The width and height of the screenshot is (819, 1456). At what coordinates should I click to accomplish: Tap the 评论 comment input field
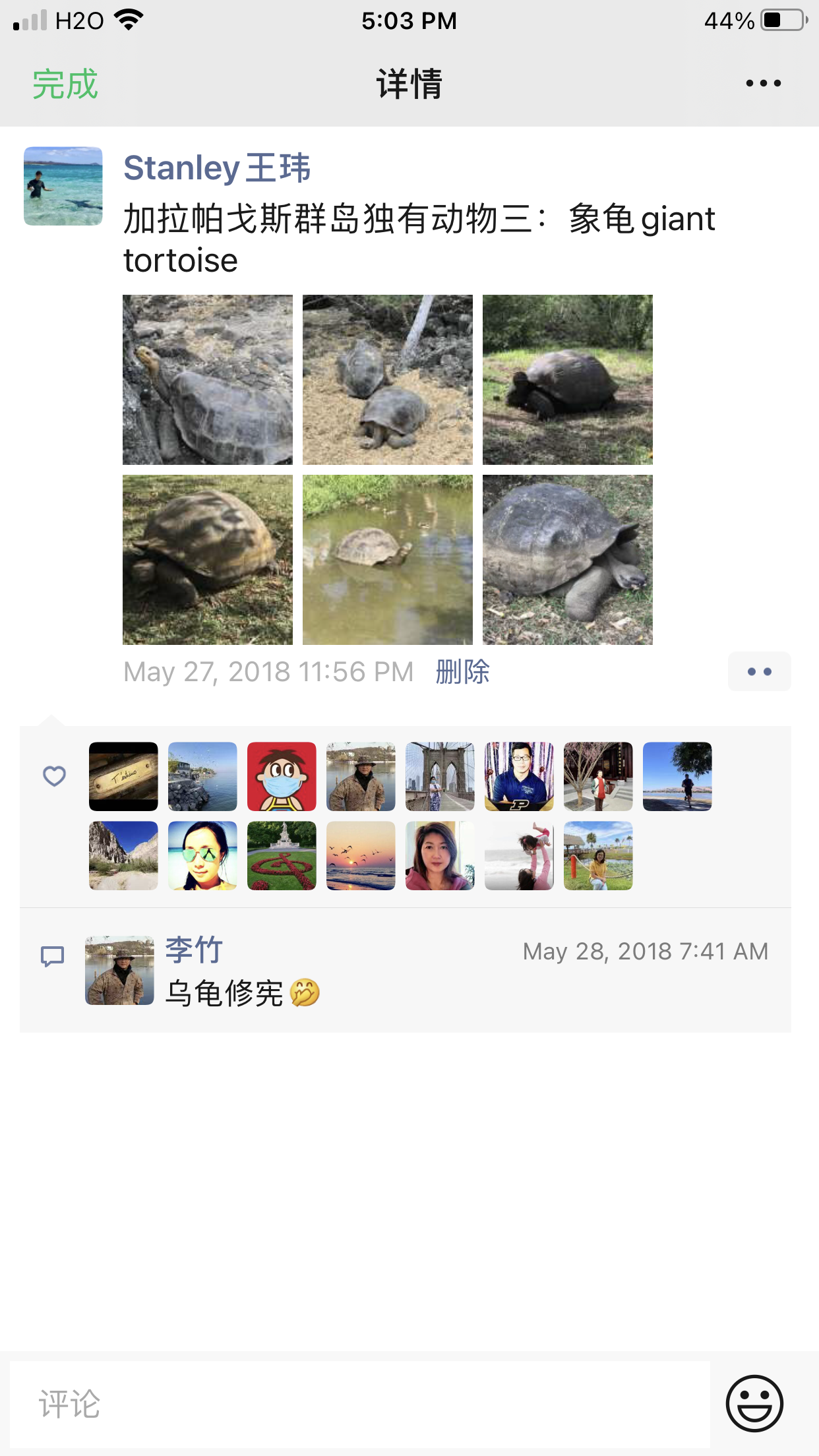tap(360, 1403)
